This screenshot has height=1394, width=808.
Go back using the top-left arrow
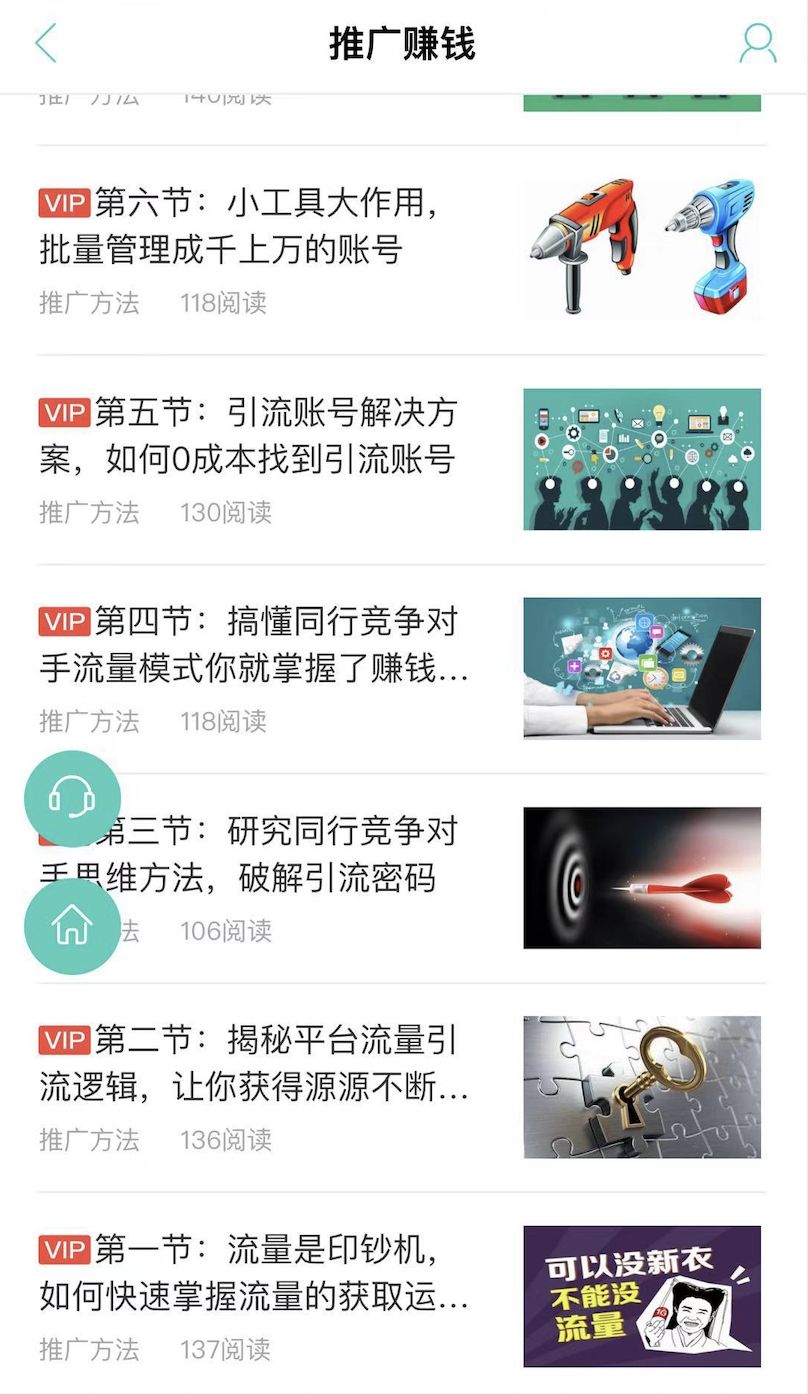[46, 44]
